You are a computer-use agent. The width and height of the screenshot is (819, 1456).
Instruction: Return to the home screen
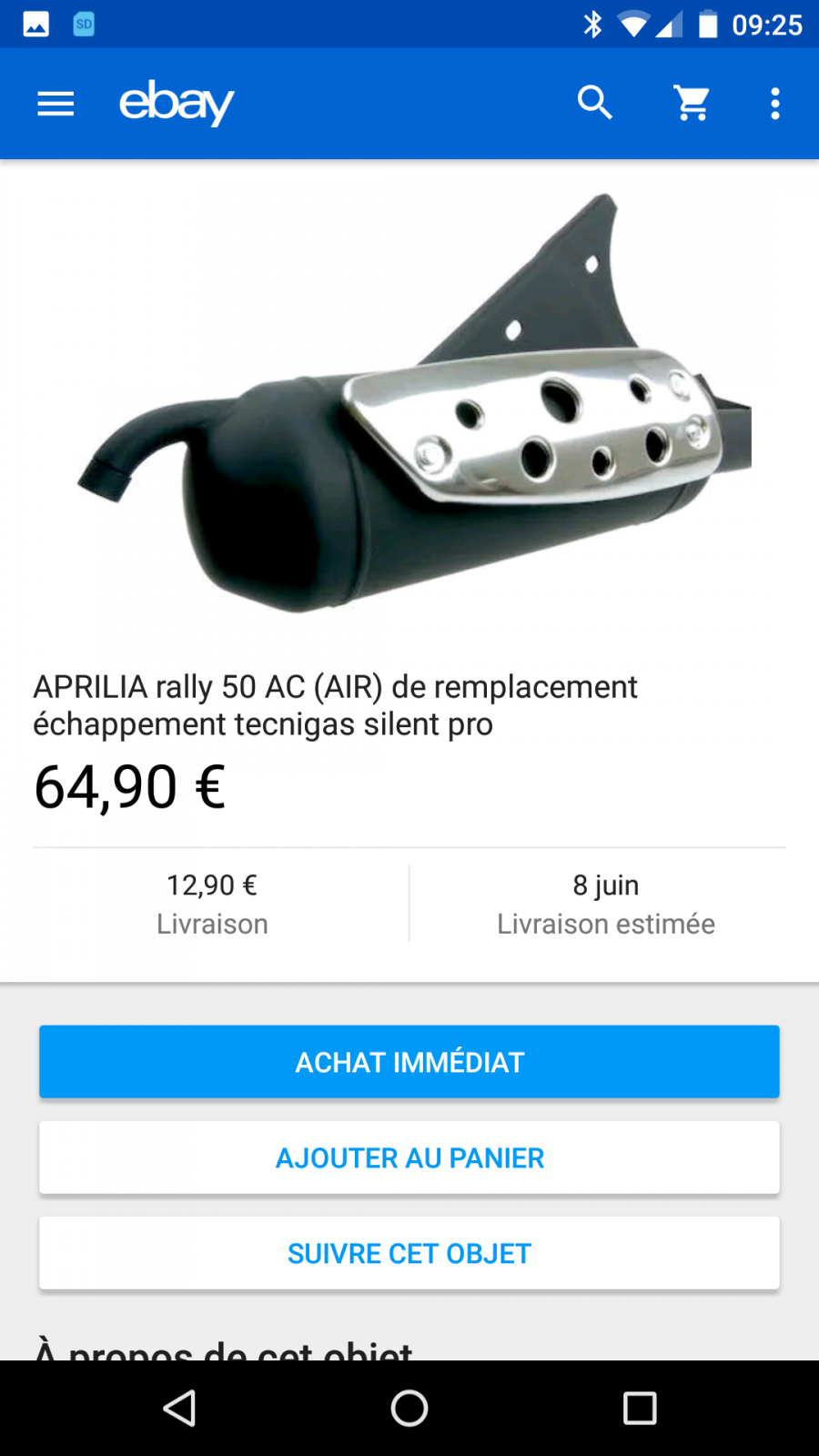(x=409, y=1408)
